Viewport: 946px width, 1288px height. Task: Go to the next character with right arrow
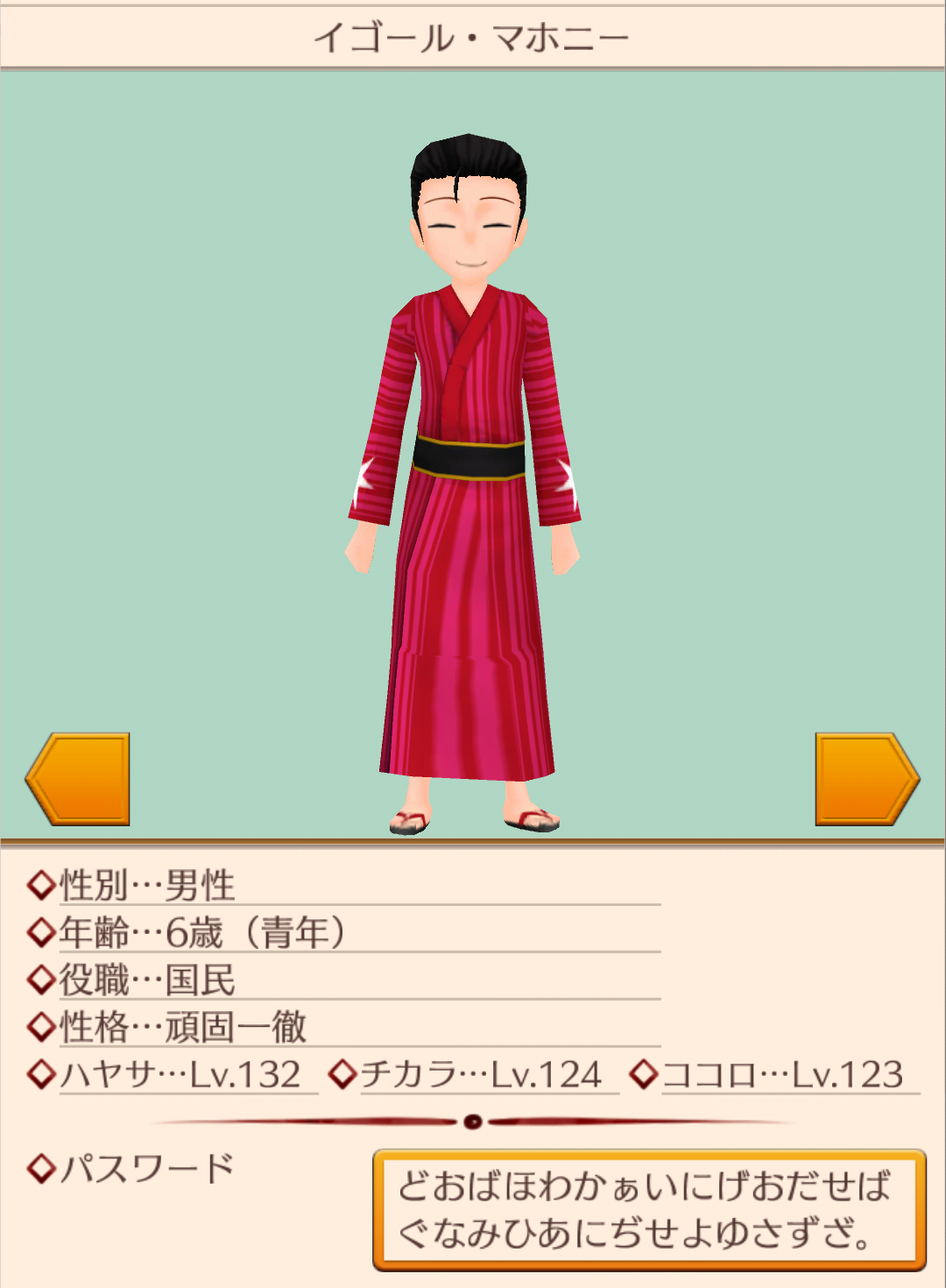tap(867, 779)
